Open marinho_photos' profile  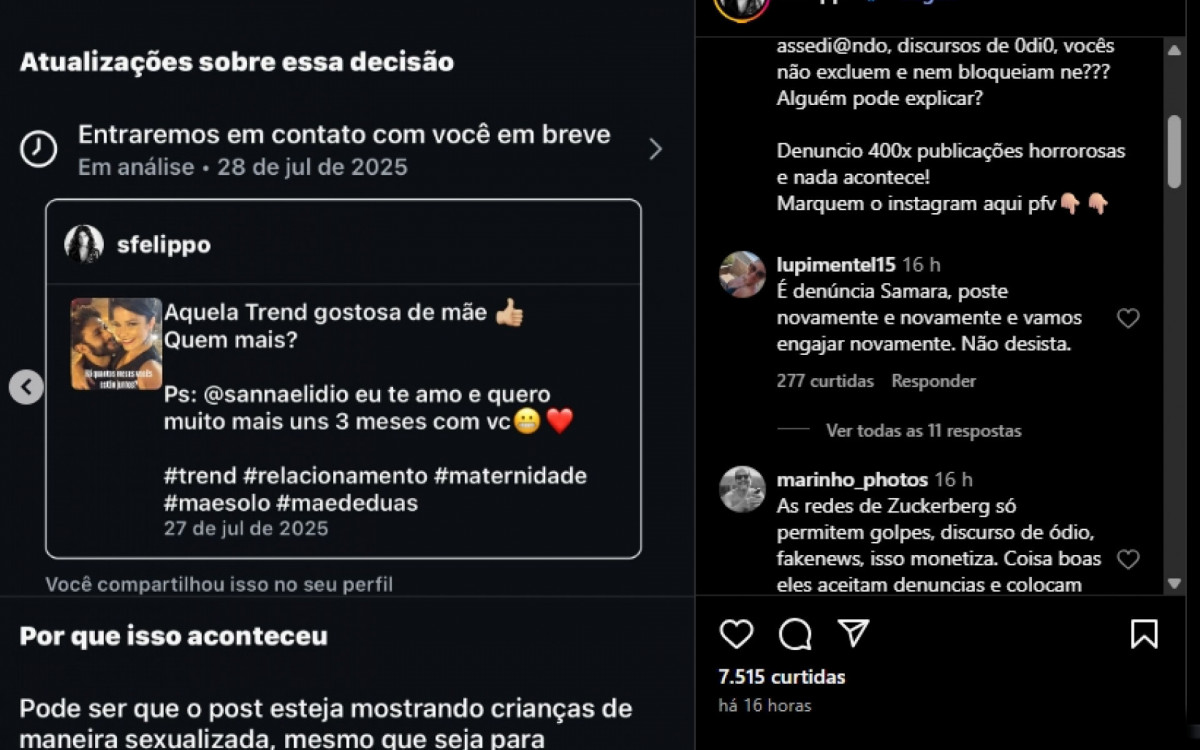coord(852,480)
